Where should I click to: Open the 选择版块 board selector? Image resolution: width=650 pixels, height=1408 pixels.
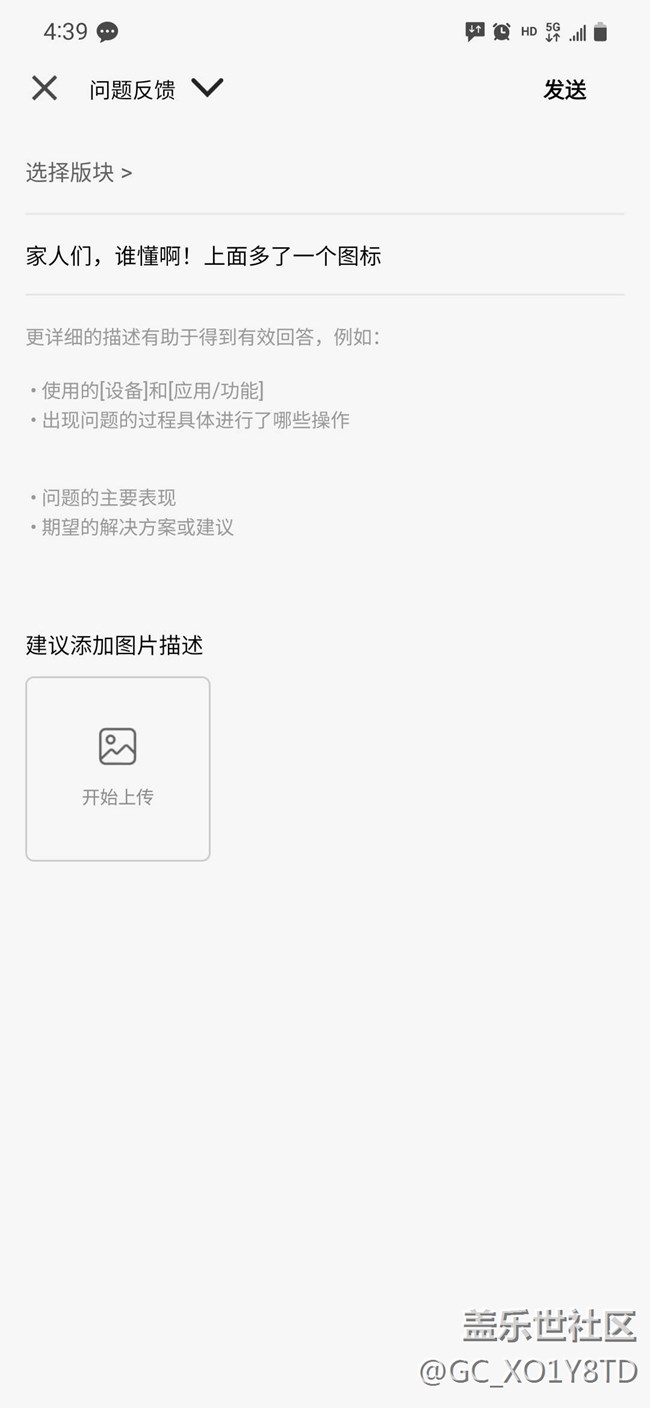tap(79, 172)
